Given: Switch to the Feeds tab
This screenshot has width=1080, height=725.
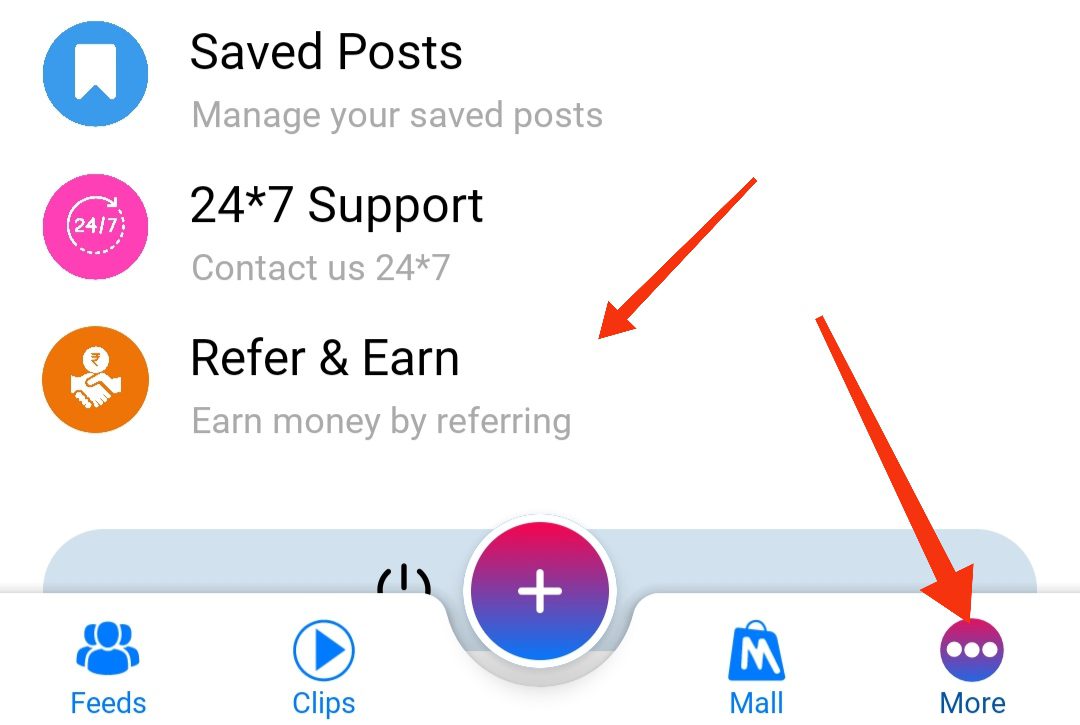Looking at the screenshot, I should click(108, 666).
